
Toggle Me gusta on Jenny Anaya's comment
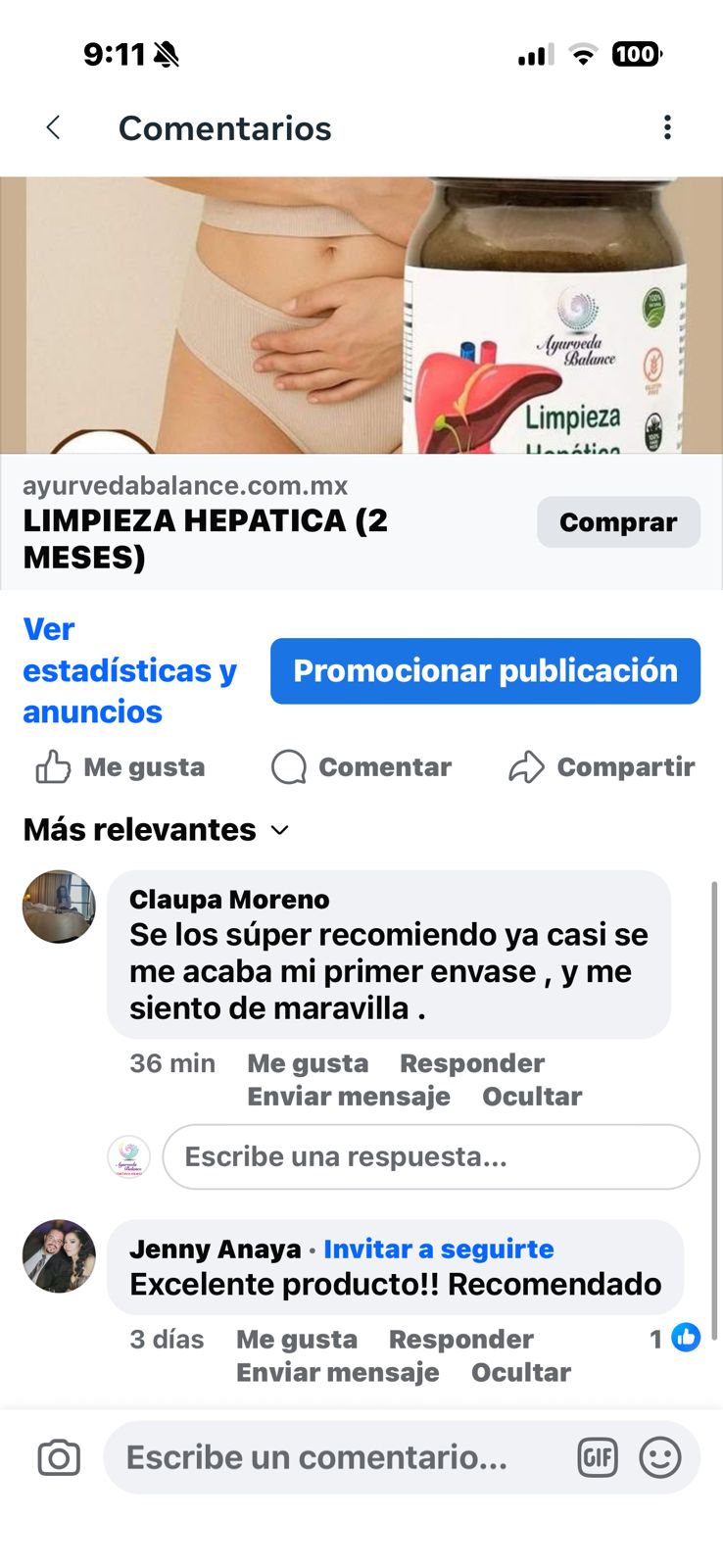297,1339
